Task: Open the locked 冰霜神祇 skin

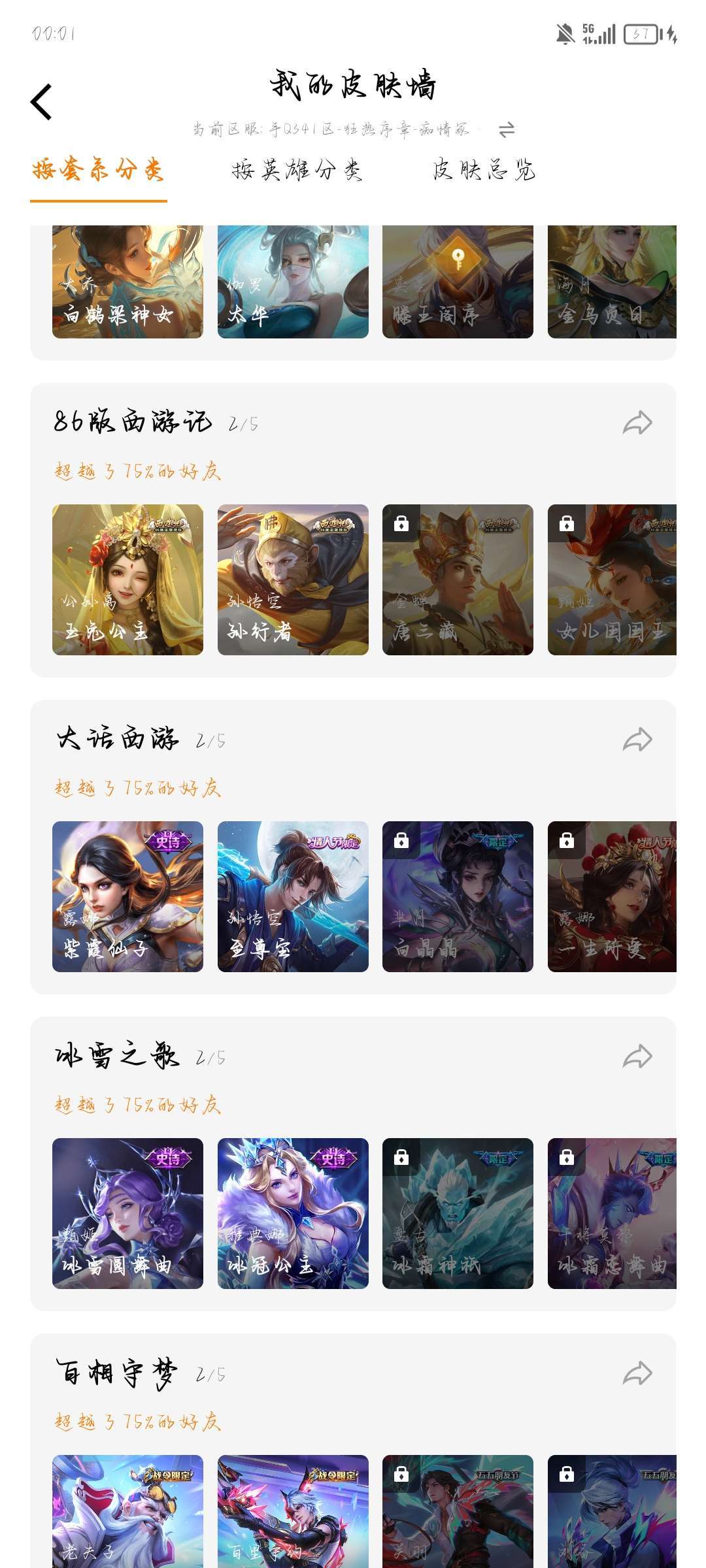Action: pyautogui.click(x=458, y=1213)
